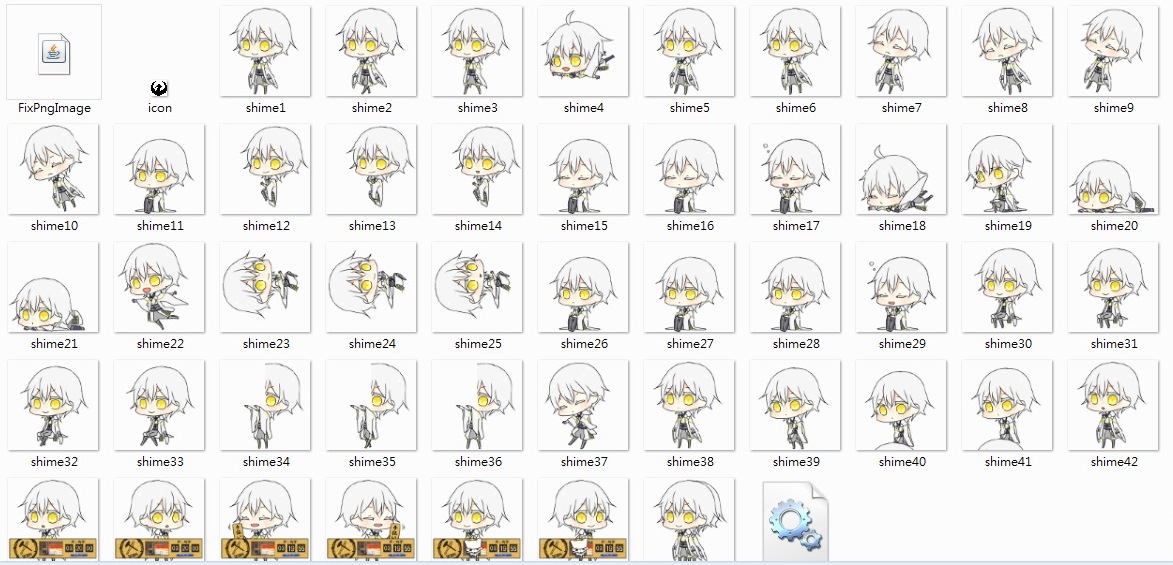Select the gear settings file icon

click(796, 522)
